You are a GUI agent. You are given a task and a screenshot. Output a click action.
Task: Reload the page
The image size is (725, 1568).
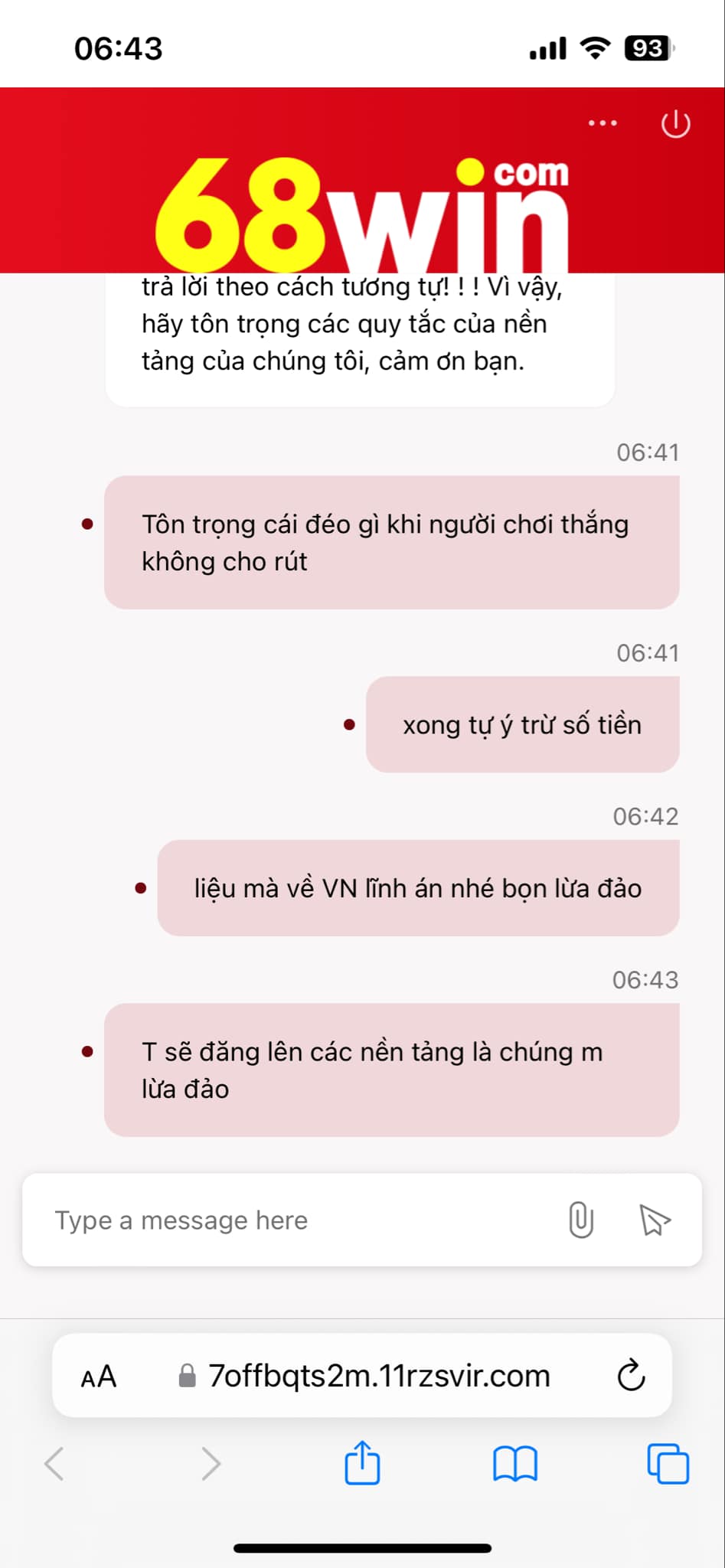631,1375
